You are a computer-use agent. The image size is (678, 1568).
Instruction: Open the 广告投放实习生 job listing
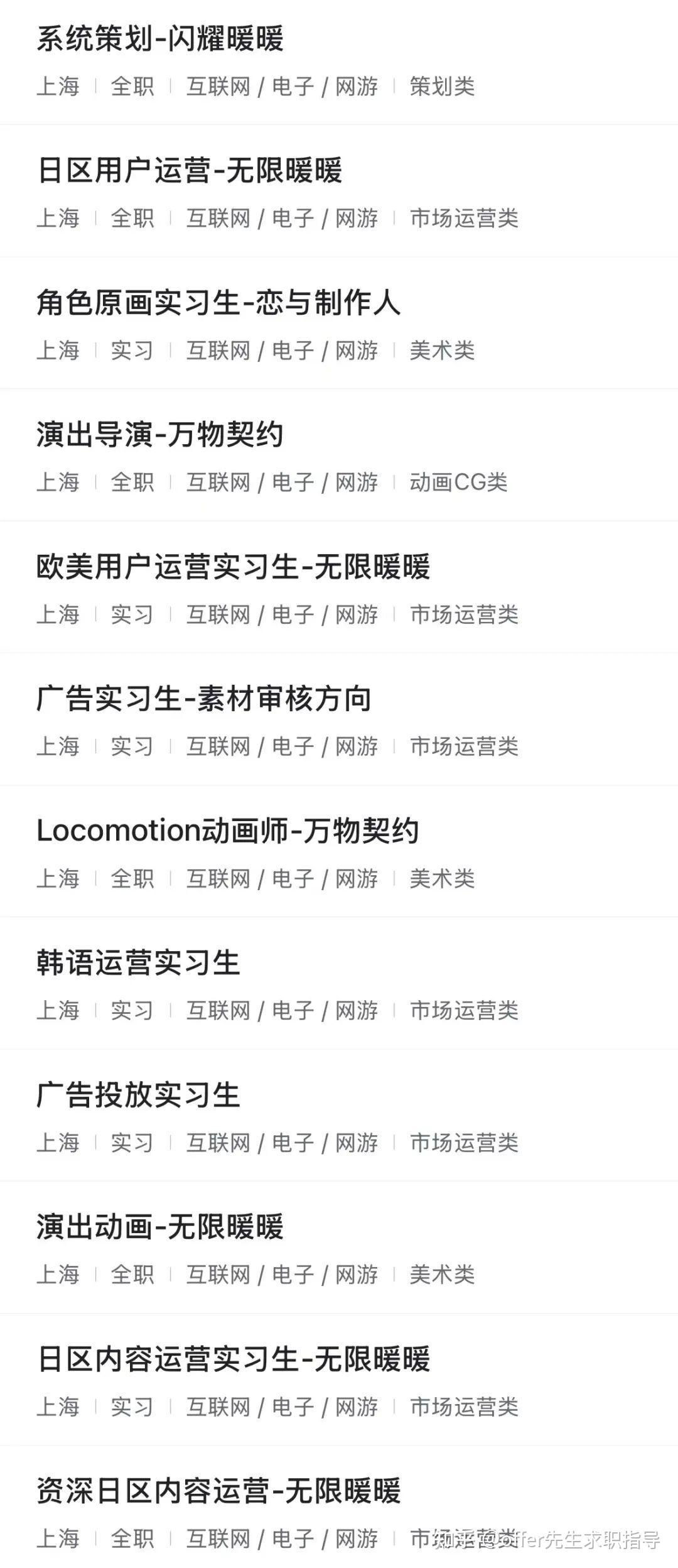[x=138, y=1094]
